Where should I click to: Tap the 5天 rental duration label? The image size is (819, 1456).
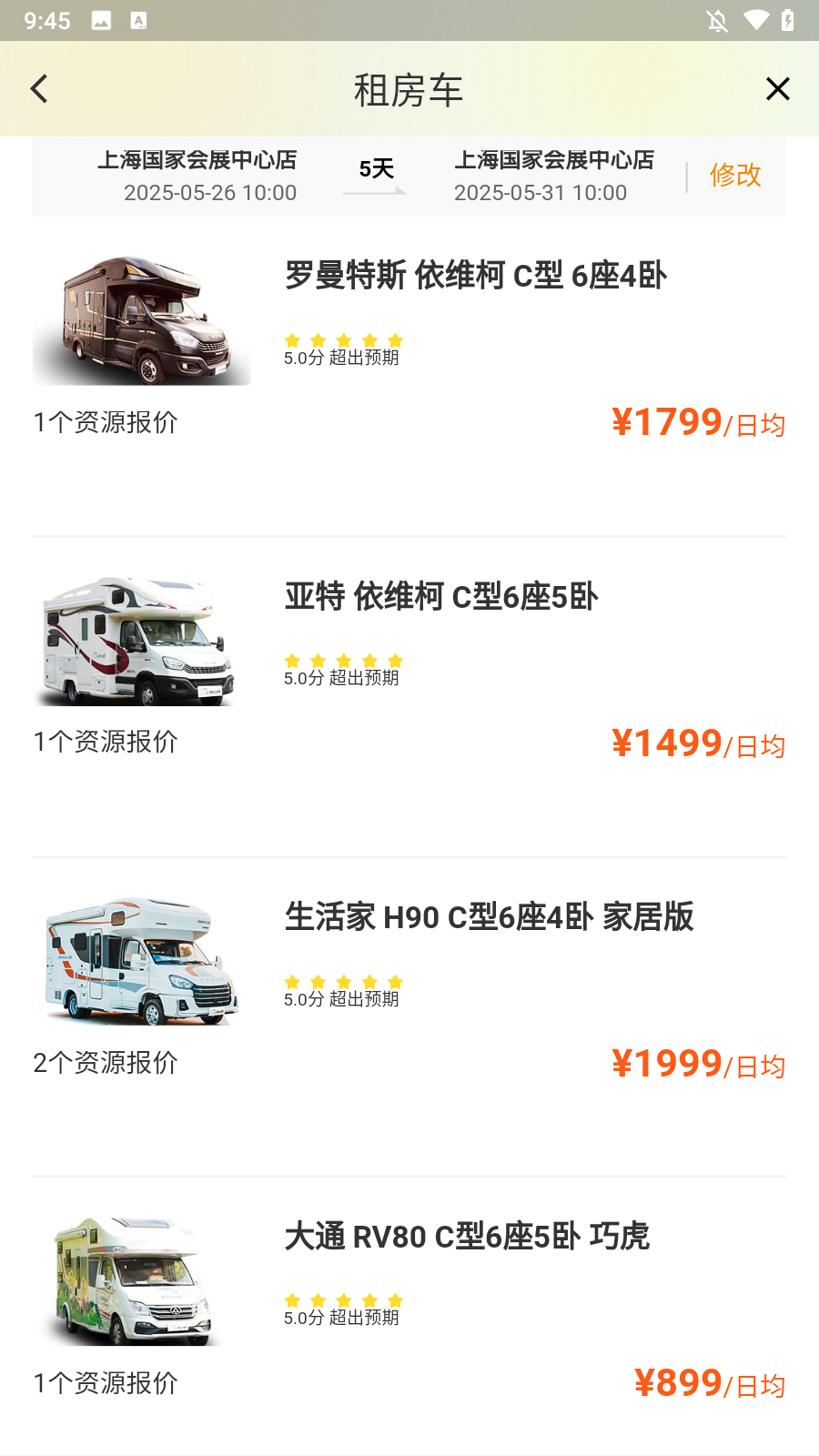pyautogui.click(x=375, y=167)
